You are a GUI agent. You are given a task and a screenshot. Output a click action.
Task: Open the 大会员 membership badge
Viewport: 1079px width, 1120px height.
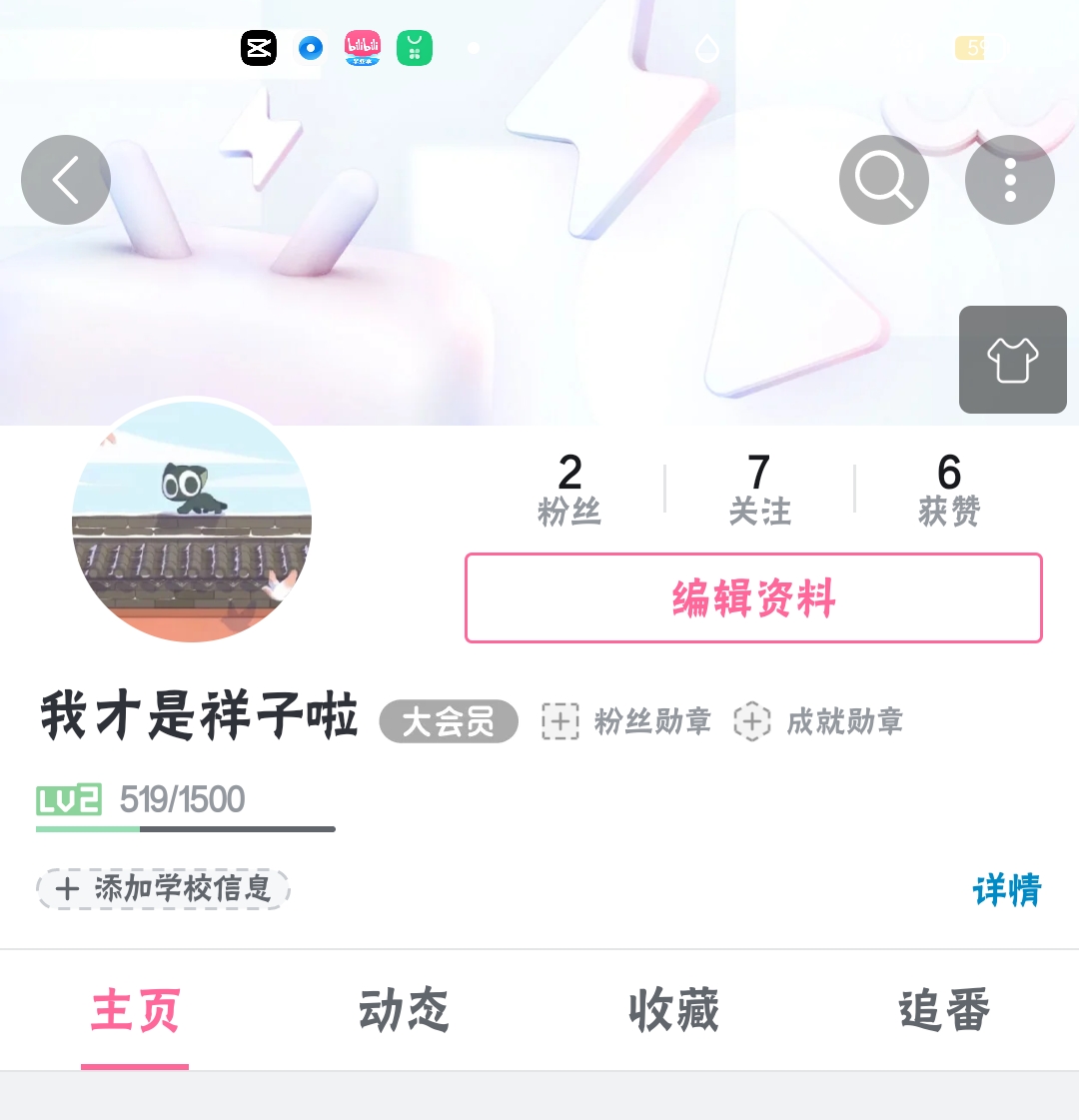pyautogui.click(x=449, y=721)
